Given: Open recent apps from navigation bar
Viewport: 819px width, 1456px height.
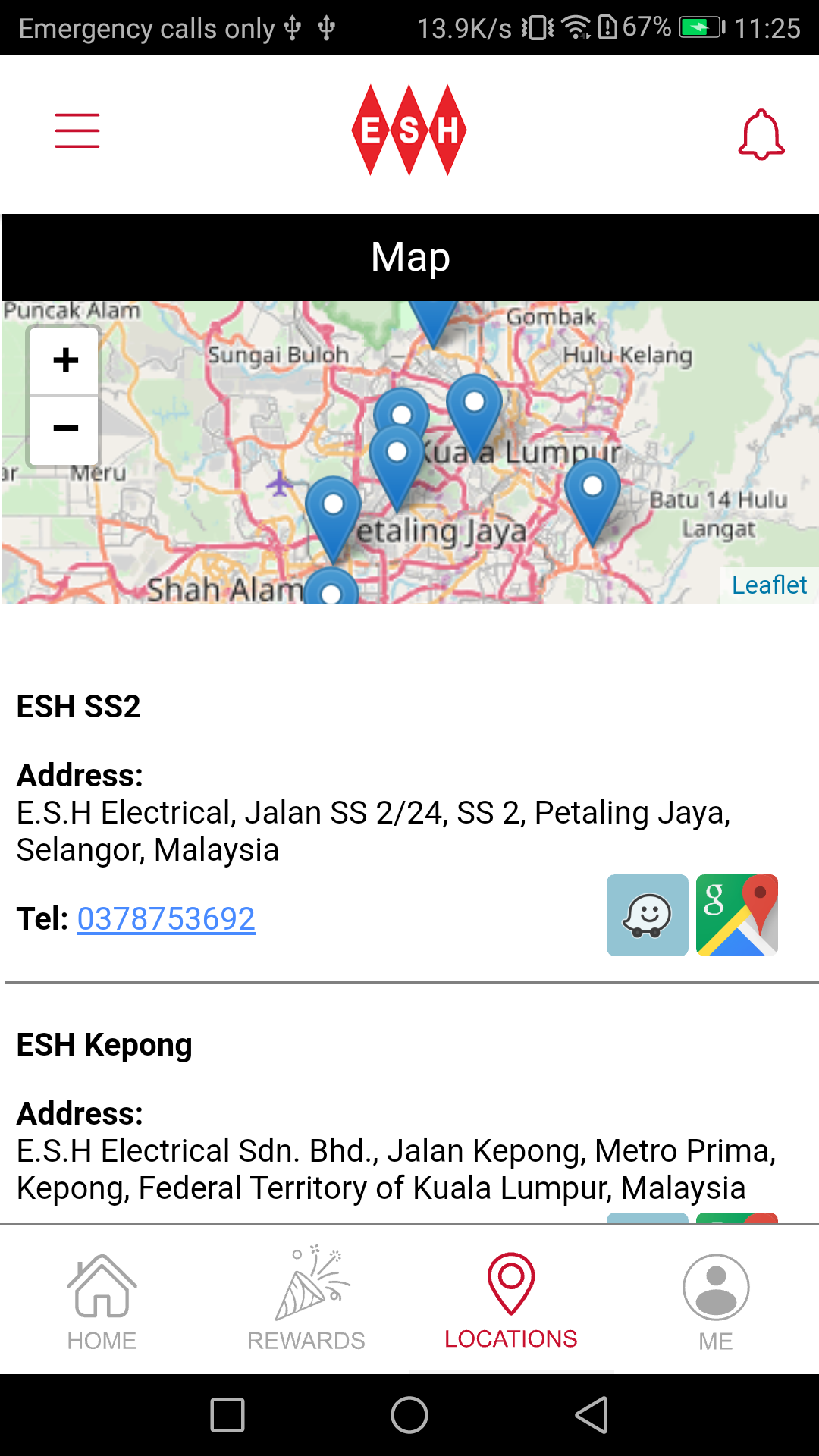Looking at the screenshot, I should click(227, 1415).
